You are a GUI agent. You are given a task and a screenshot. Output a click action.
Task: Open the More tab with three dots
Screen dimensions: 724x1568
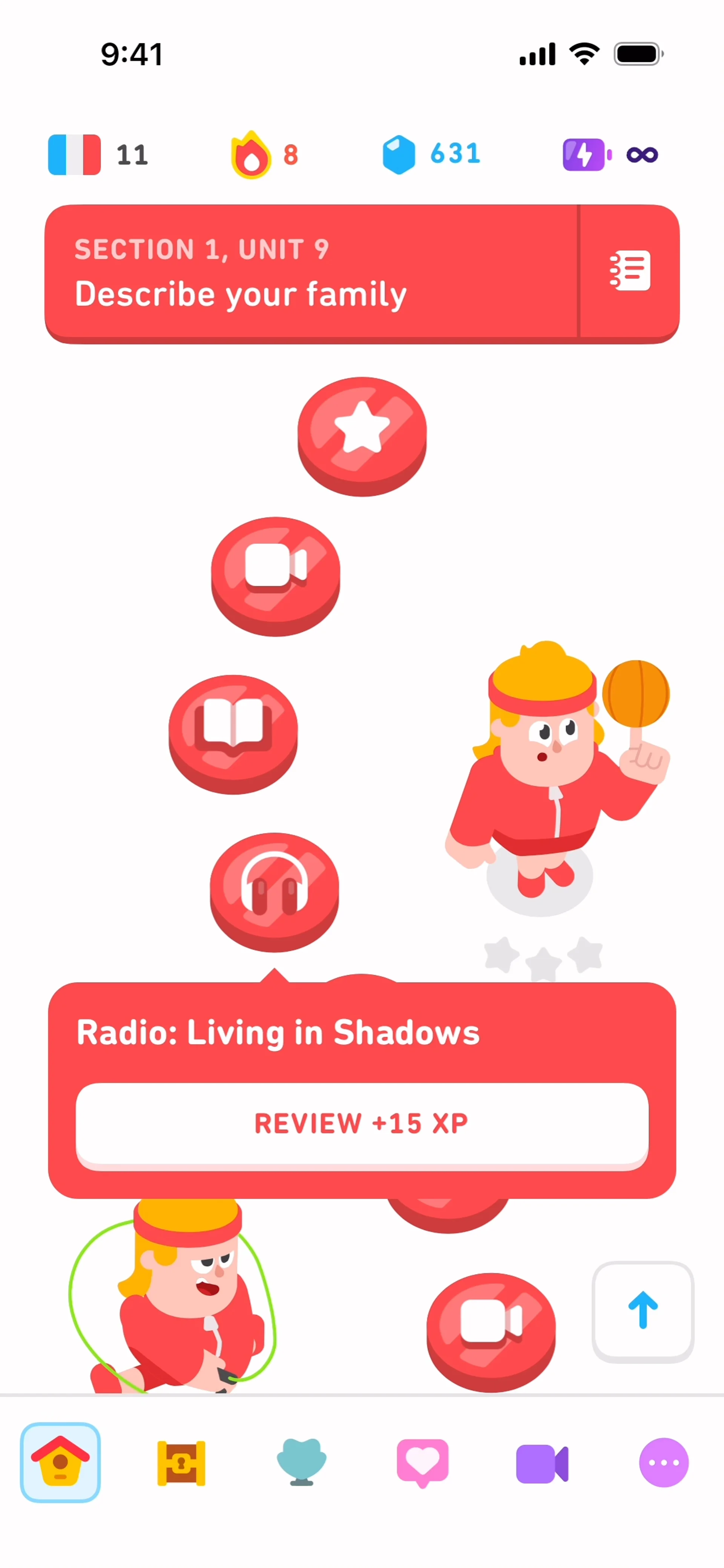(x=663, y=1462)
